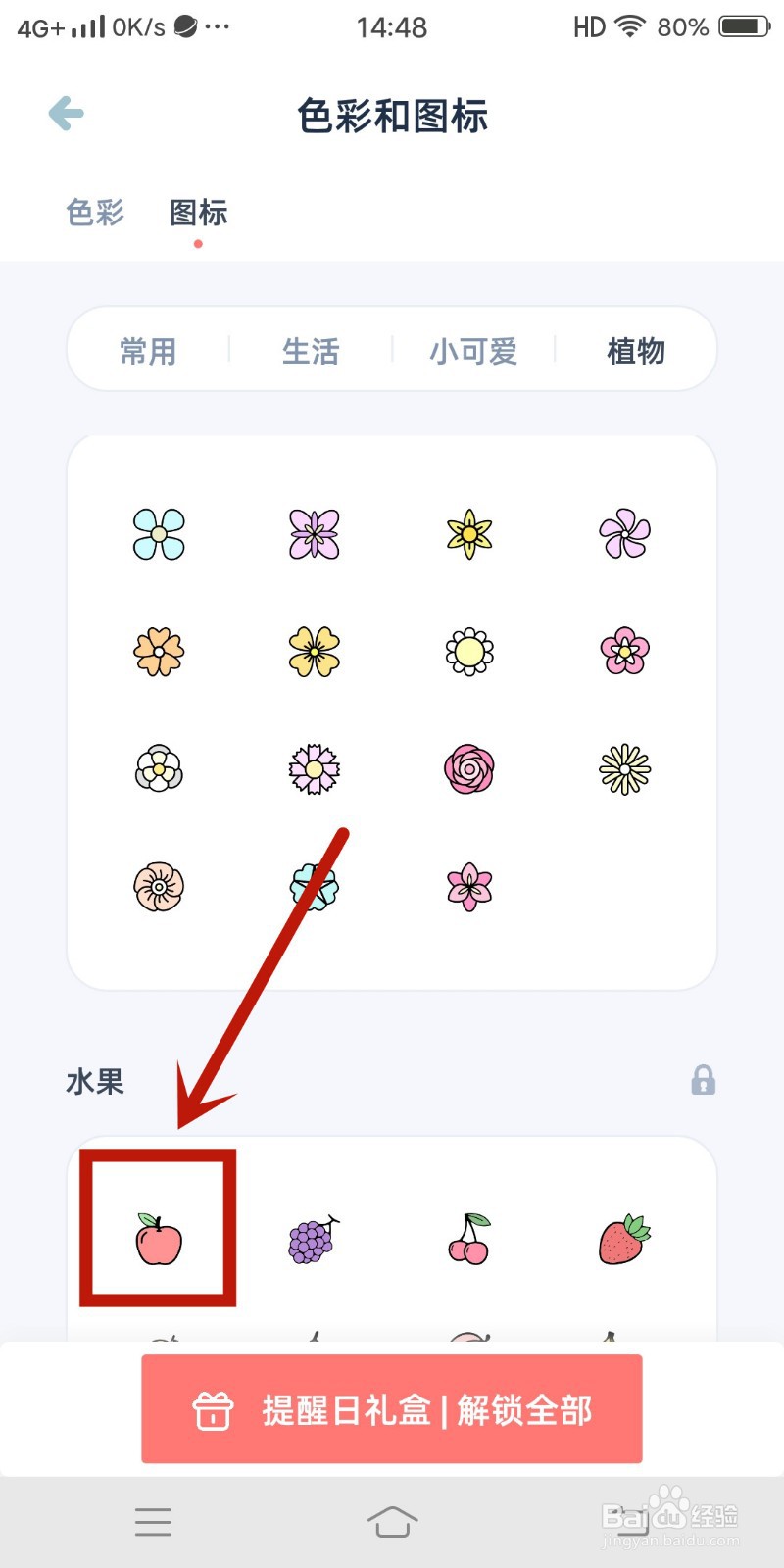Viewport: 784px width, 1568px height.
Task: Choose the orange clover flower icon
Action: (159, 652)
